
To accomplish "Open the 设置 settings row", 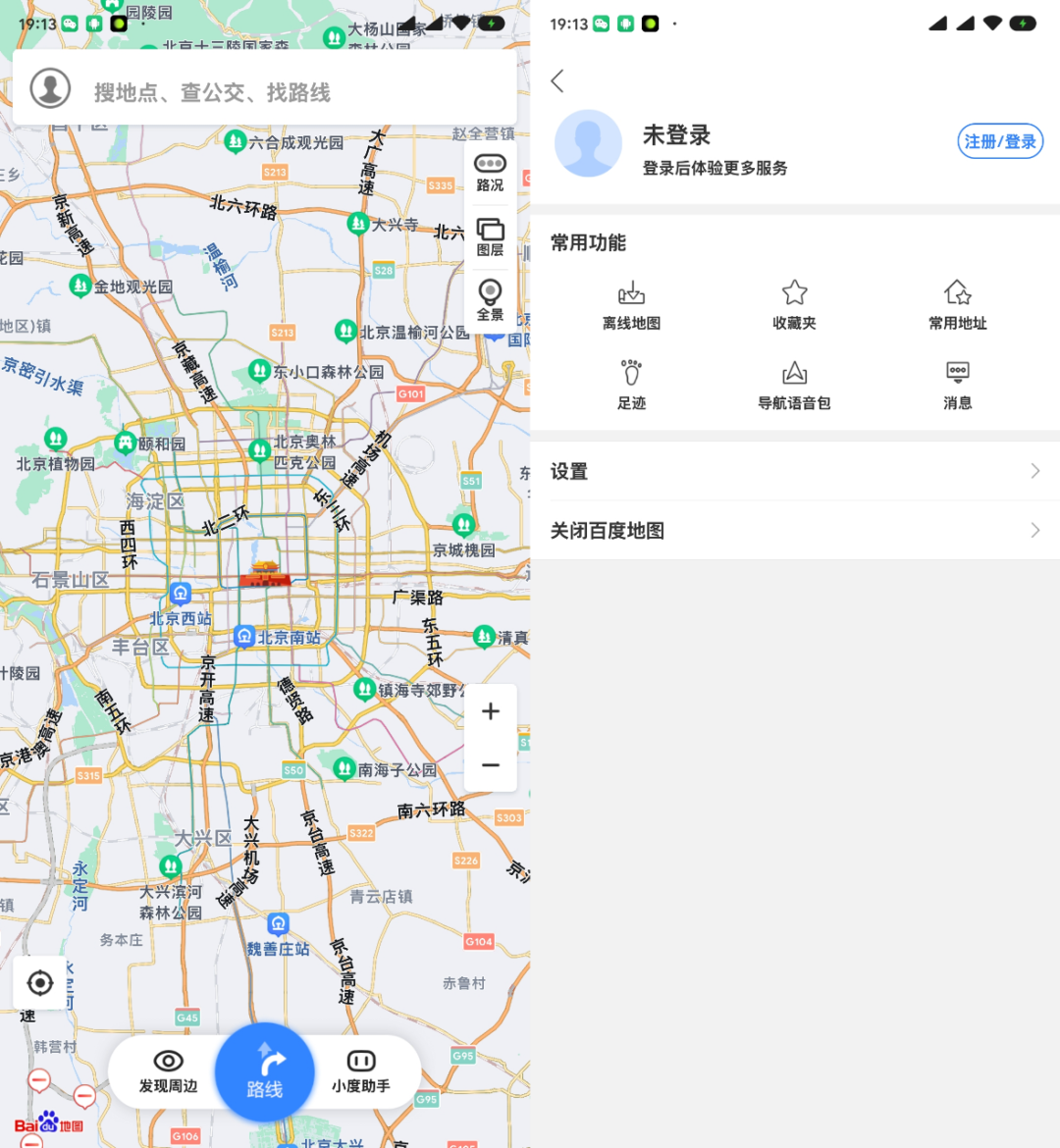I will click(x=795, y=472).
